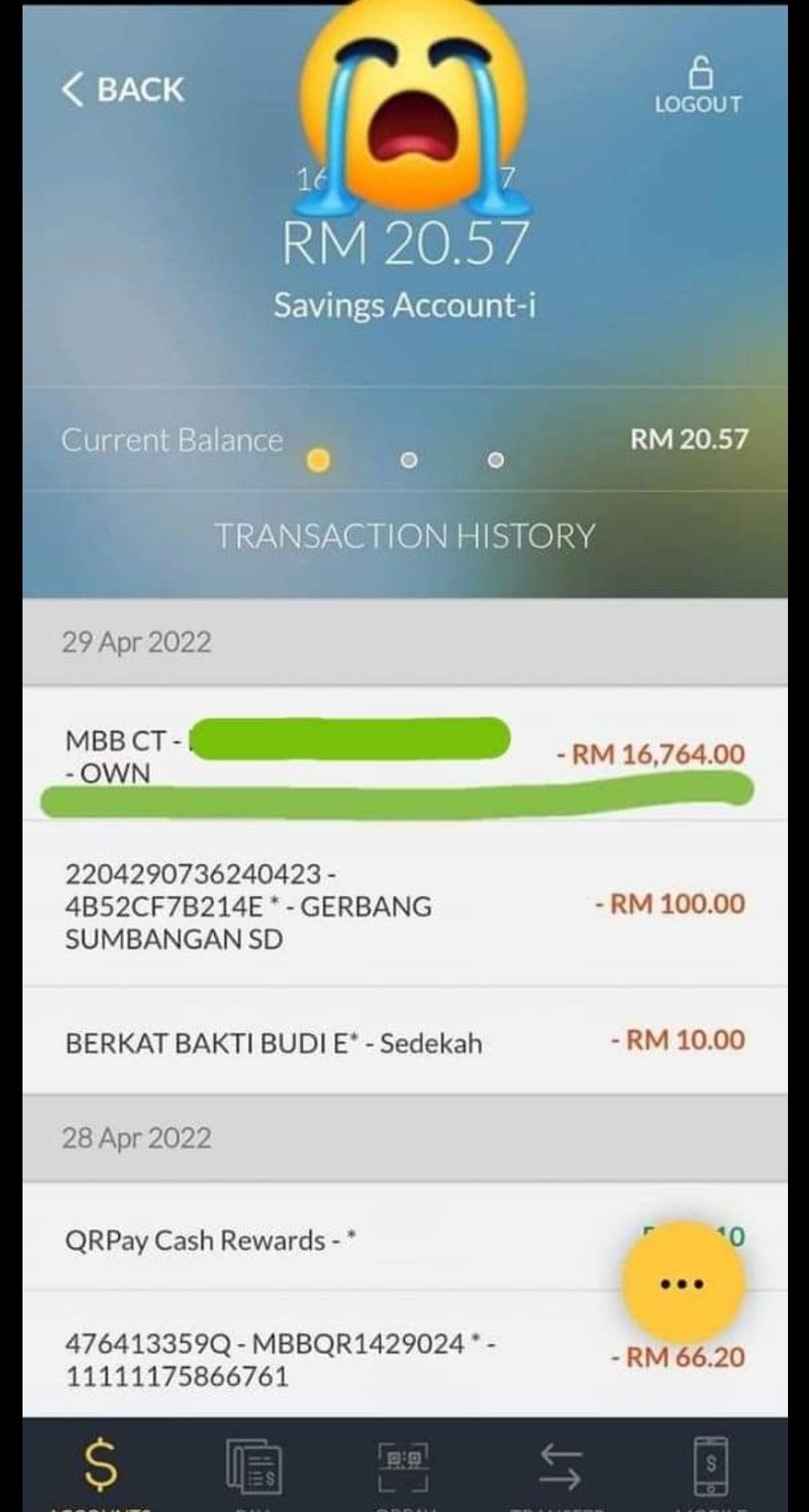Screen dimensions: 809x1512
Task: Open the GERBANG SUMBANGAN SD transaction
Action: pos(404,905)
